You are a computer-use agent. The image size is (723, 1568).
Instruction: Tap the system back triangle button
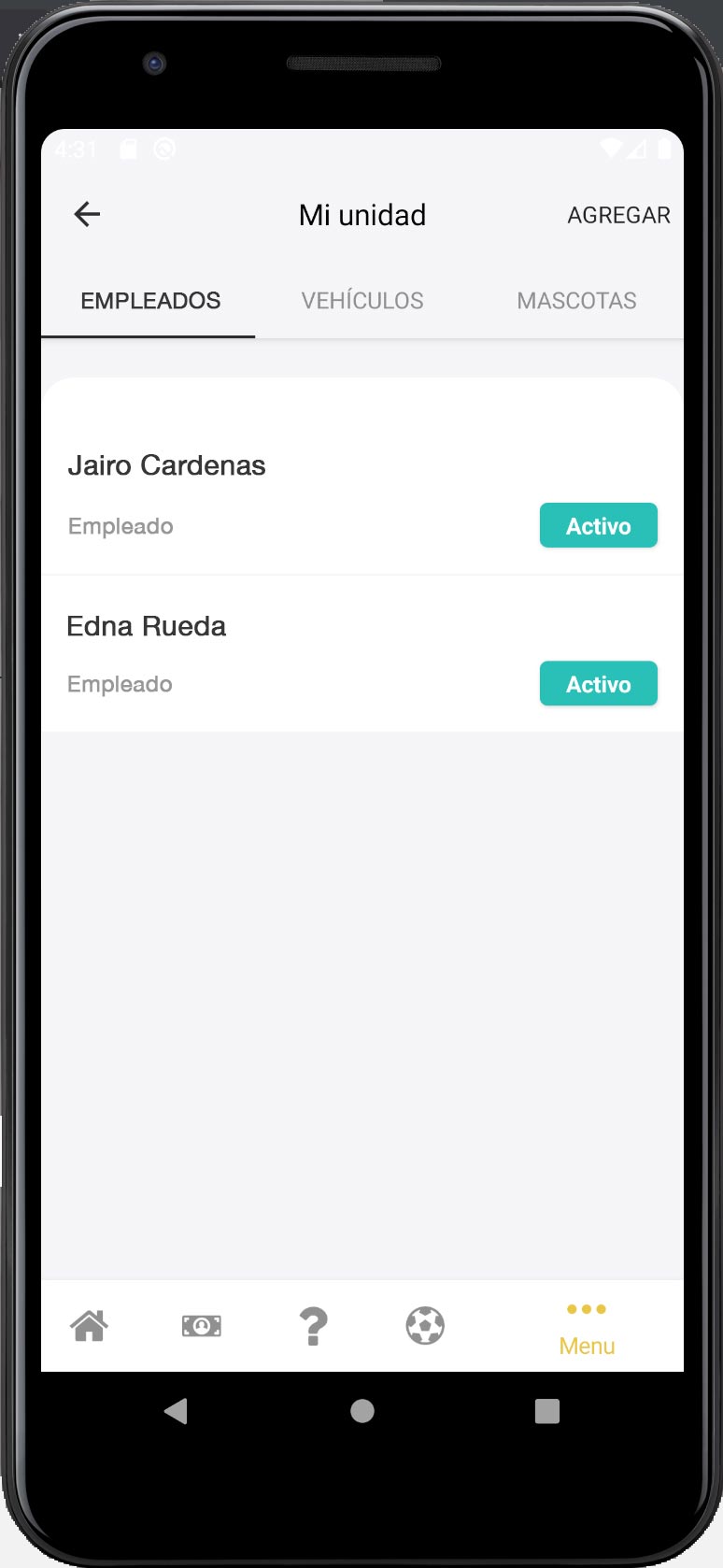click(x=176, y=1411)
